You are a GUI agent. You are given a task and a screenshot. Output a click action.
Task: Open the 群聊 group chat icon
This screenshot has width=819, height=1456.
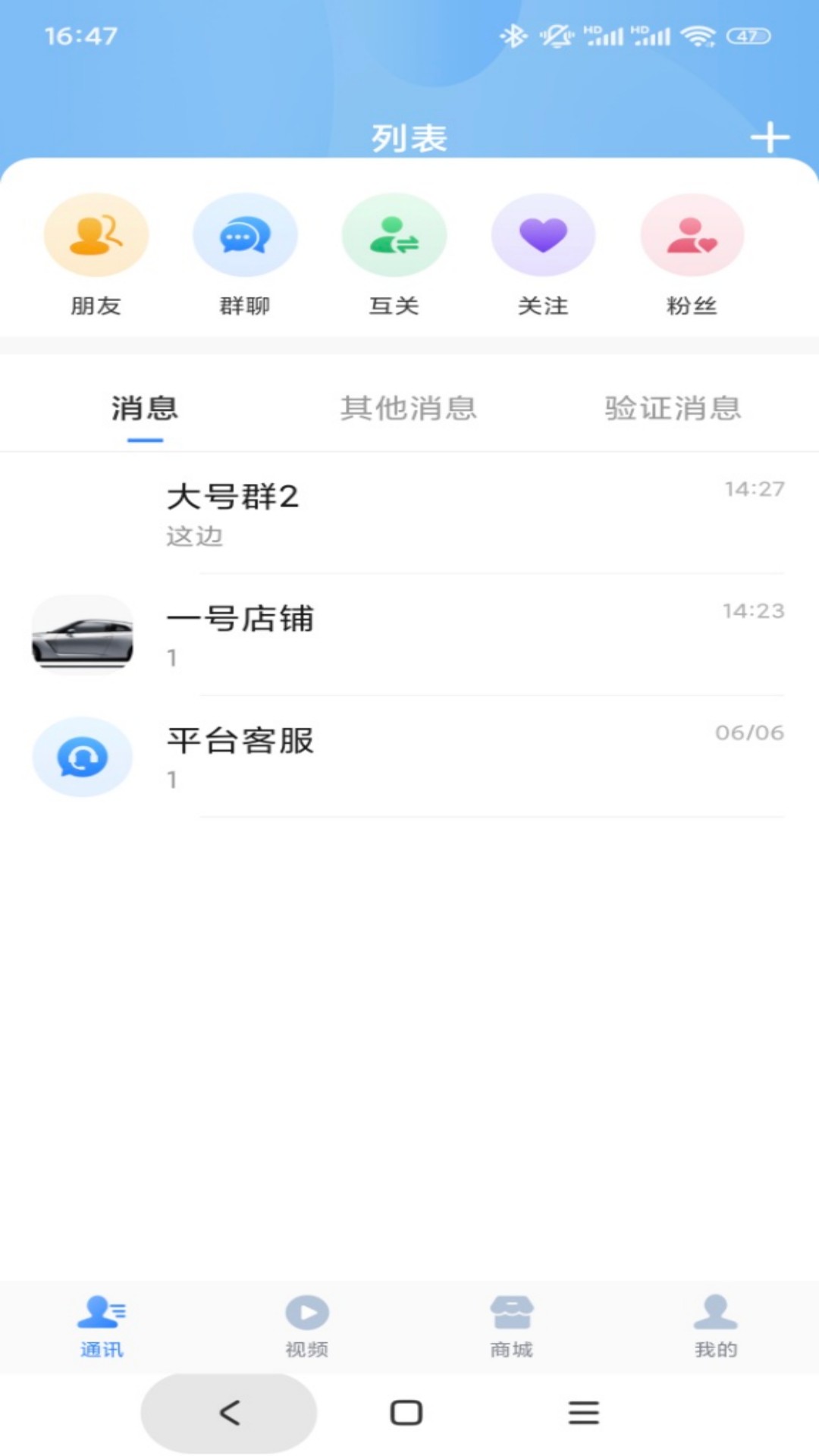point(244,234)
